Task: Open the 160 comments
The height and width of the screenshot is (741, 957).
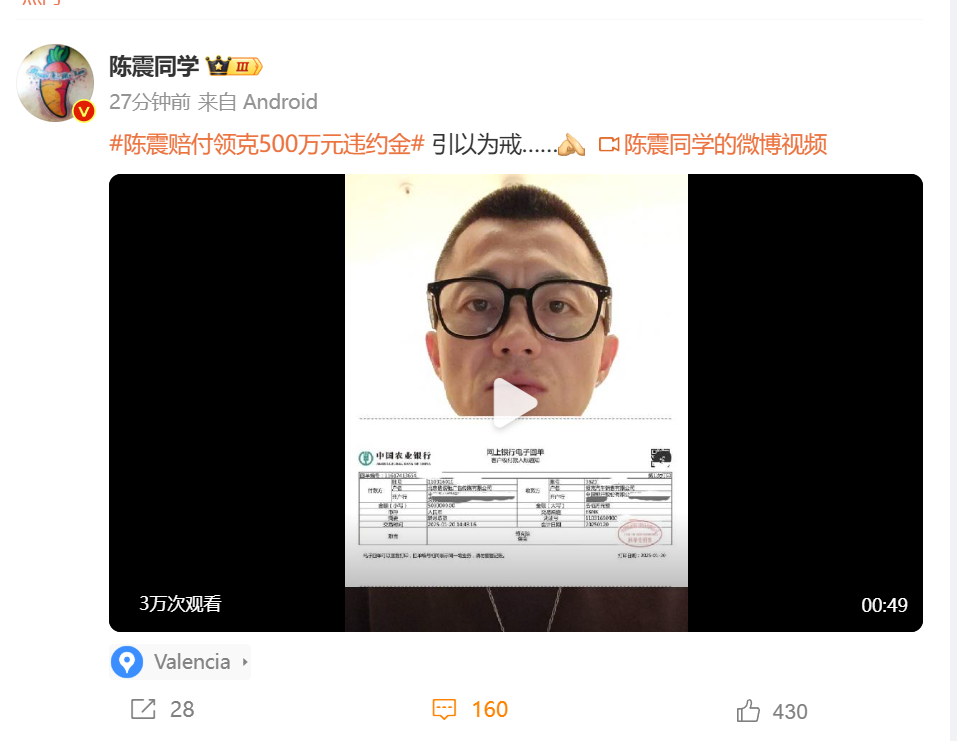Action: (x=470, y=710)
